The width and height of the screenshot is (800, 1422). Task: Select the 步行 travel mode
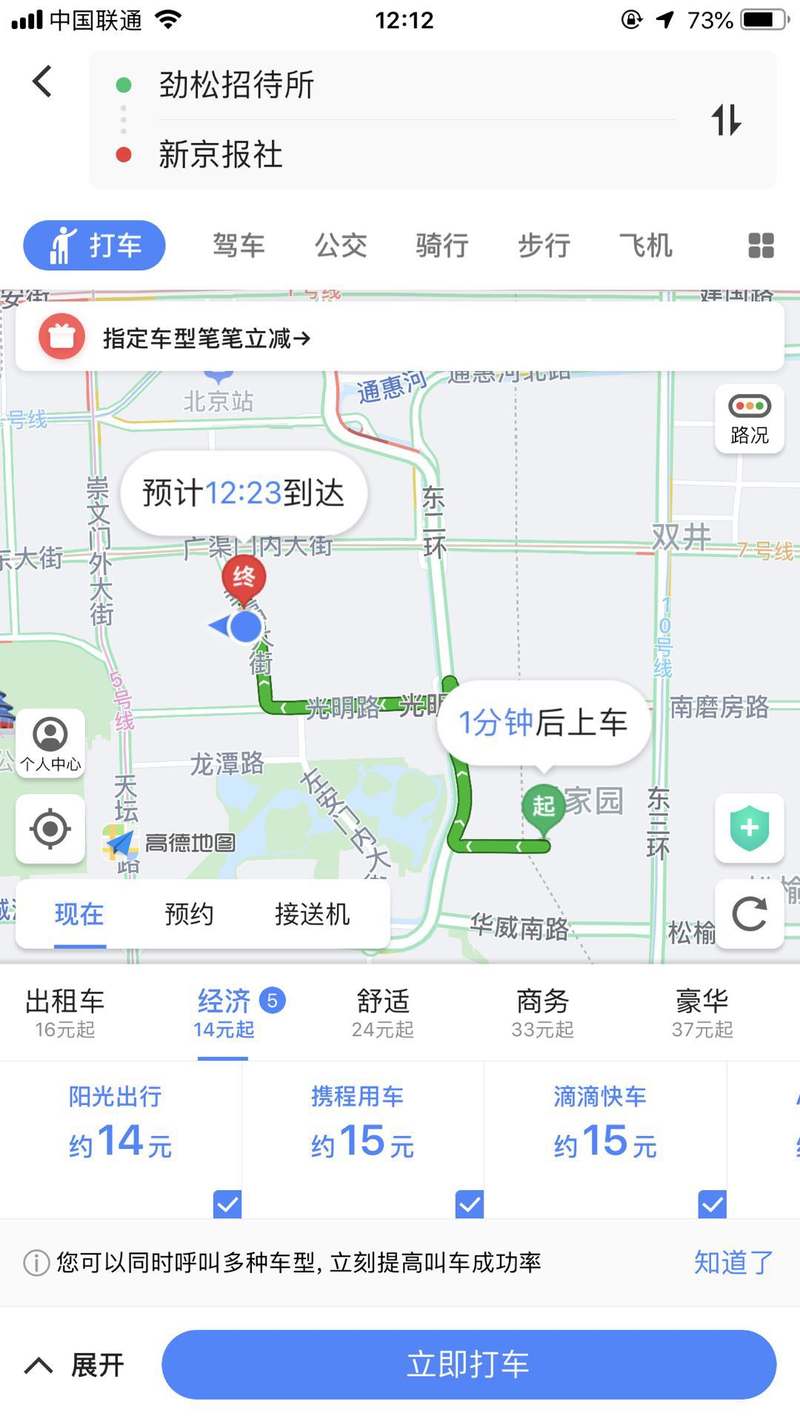point(544,246)
